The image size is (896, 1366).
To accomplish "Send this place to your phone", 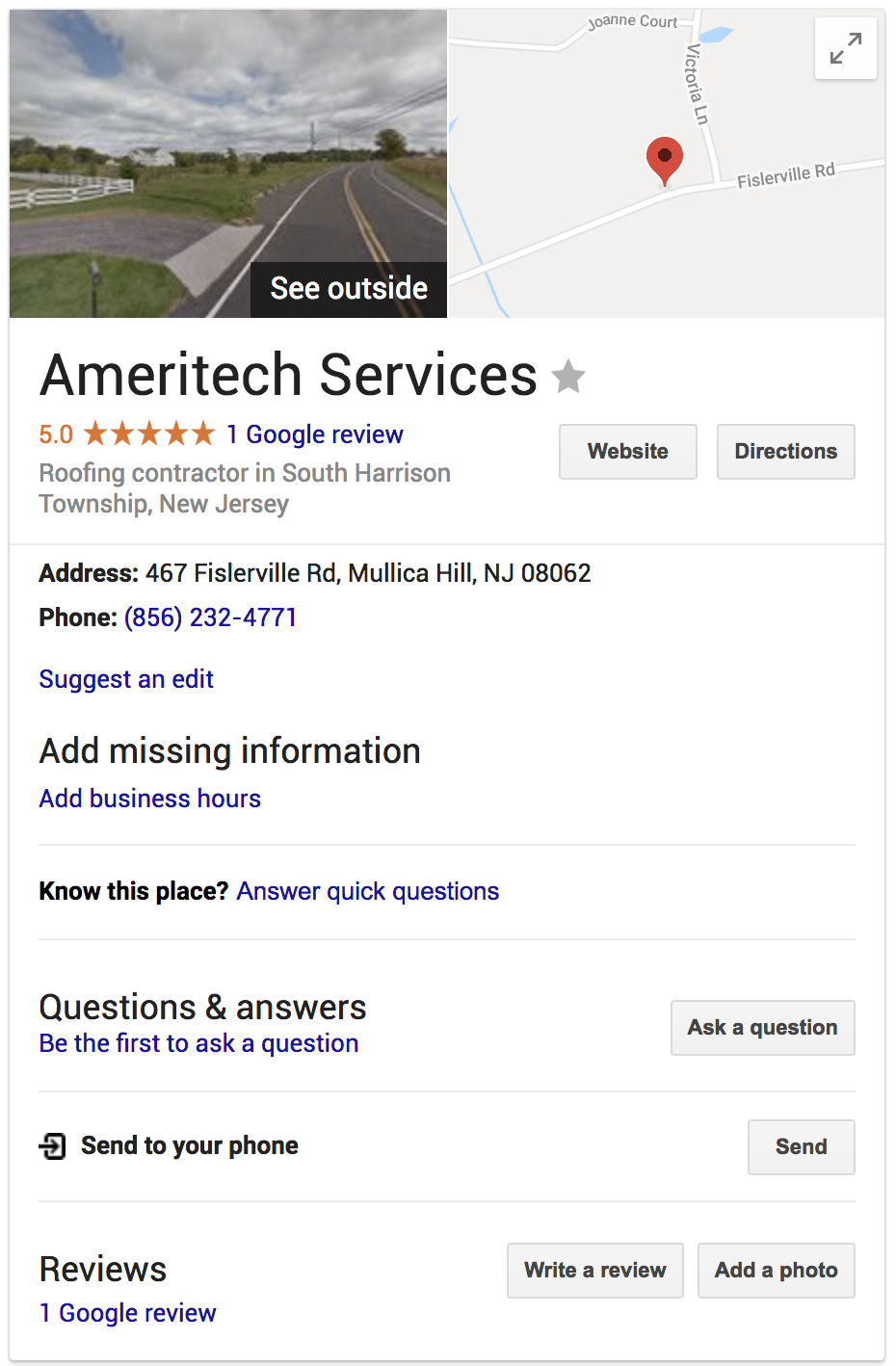I will [801, 1146].
